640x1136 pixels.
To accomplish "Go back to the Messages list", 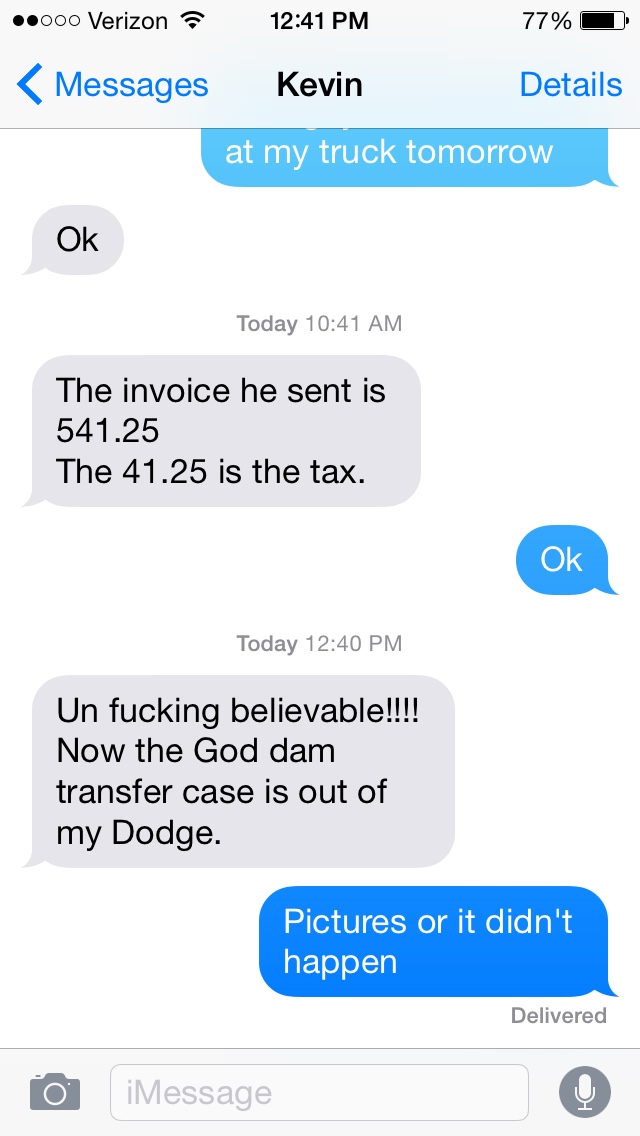I will 112,85.
